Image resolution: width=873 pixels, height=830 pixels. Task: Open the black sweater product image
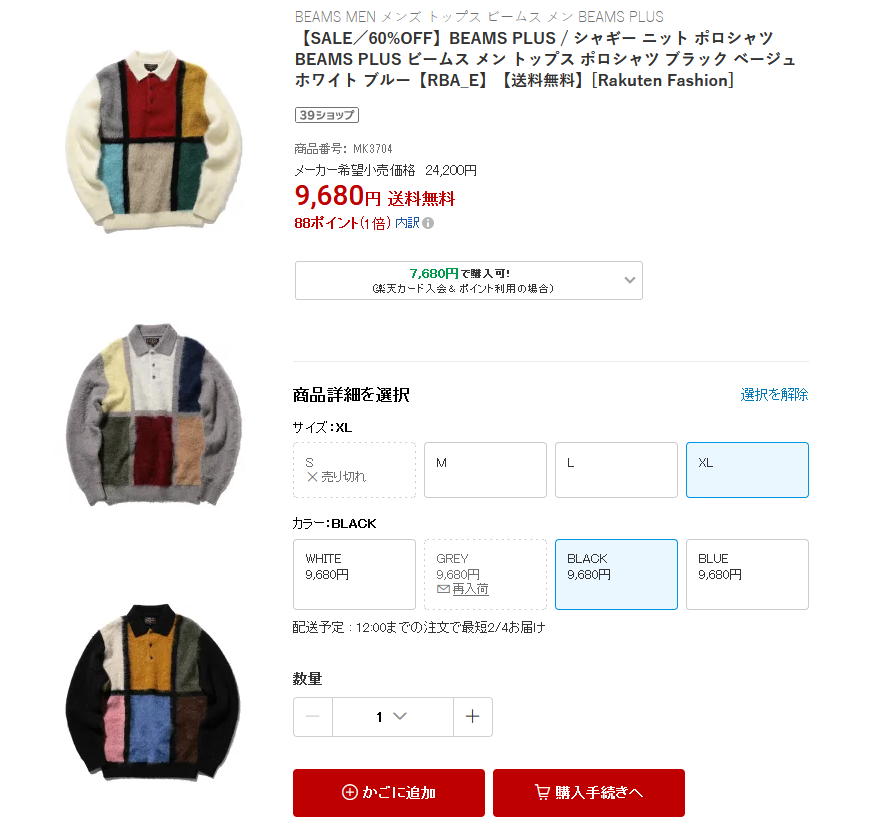[153, 691]
